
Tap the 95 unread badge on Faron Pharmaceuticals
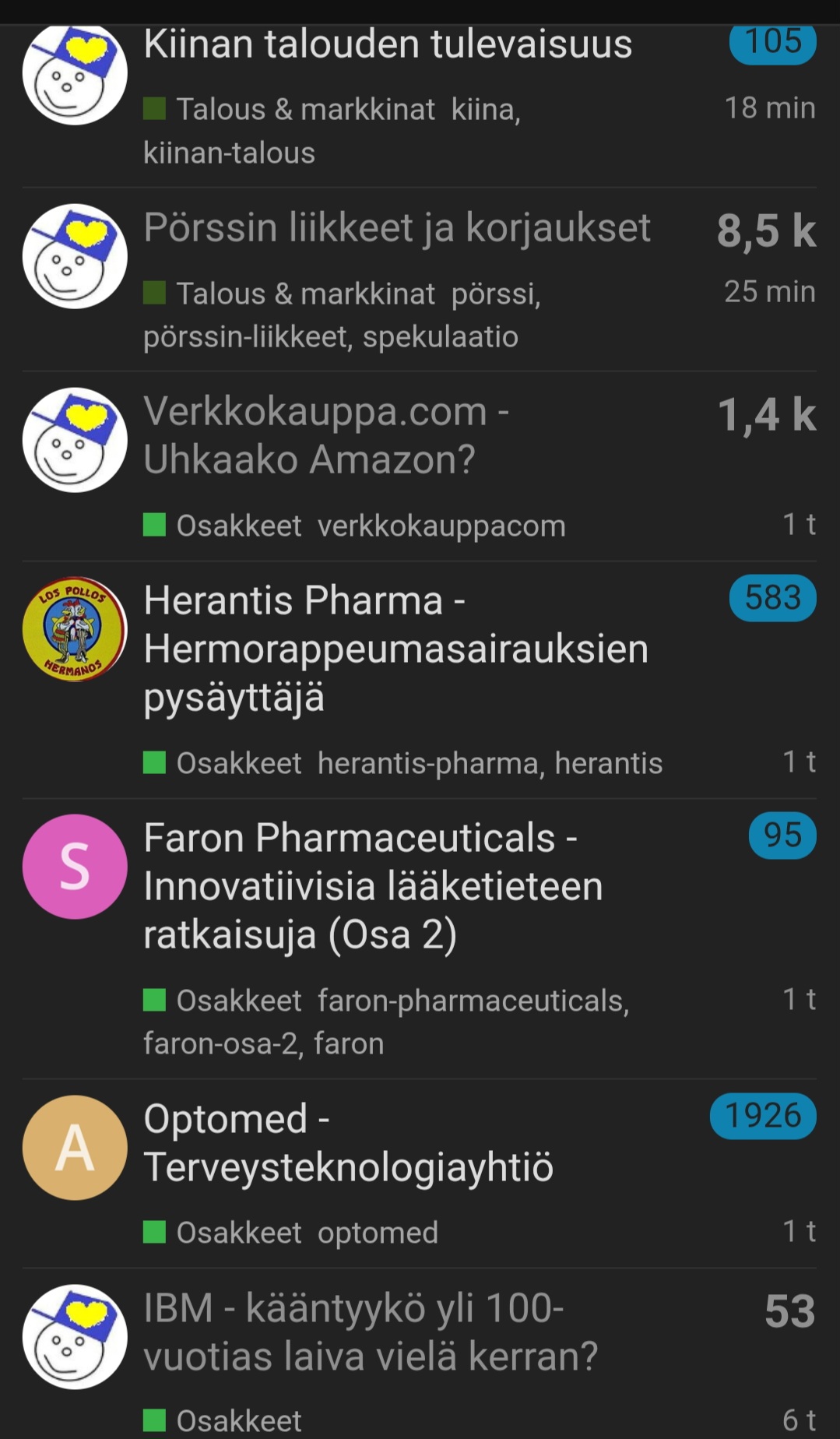(782, 836)
